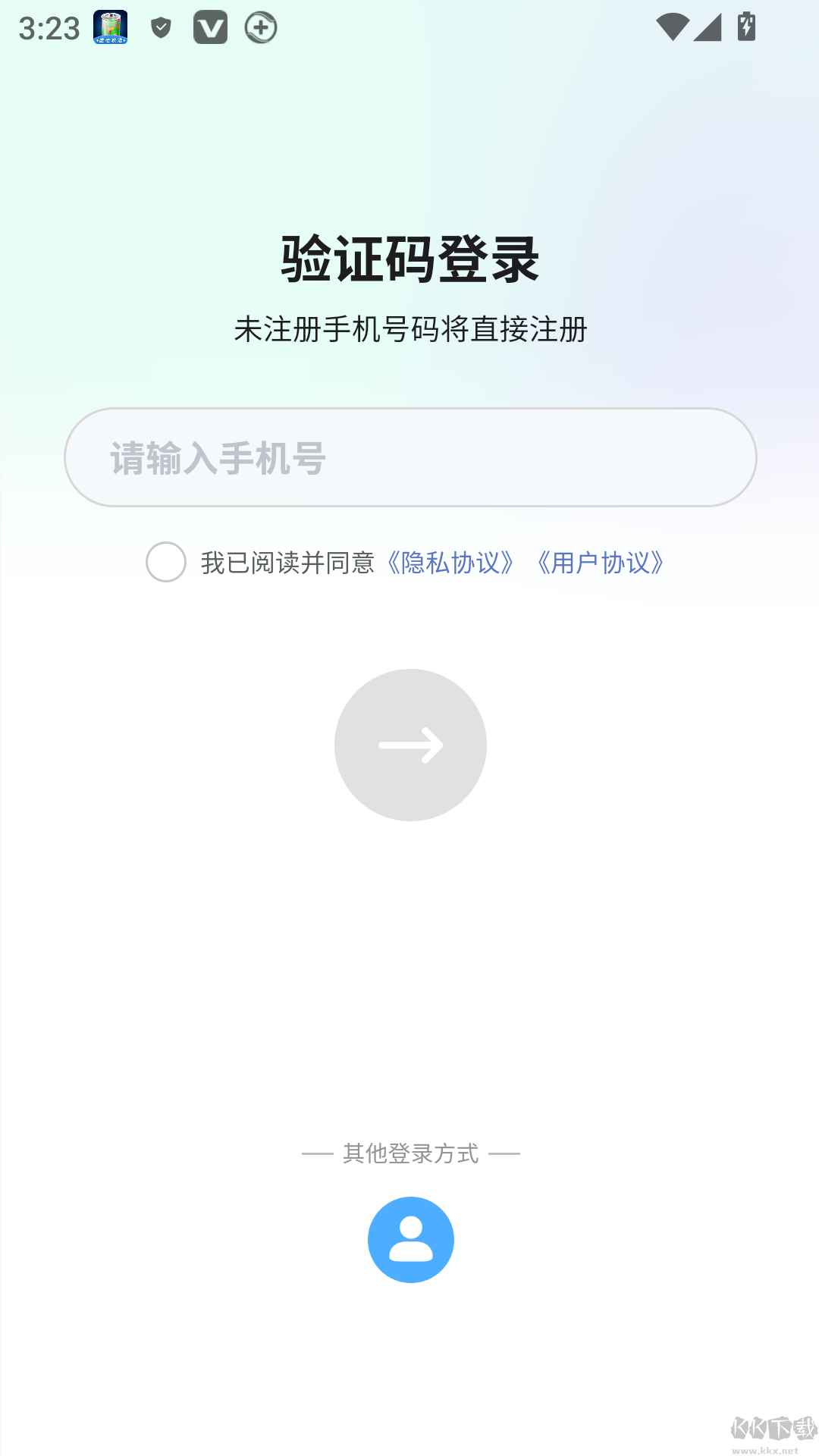Click the shield notification icon in status bar
This screenshot has width=819, height=1456.
159,27
